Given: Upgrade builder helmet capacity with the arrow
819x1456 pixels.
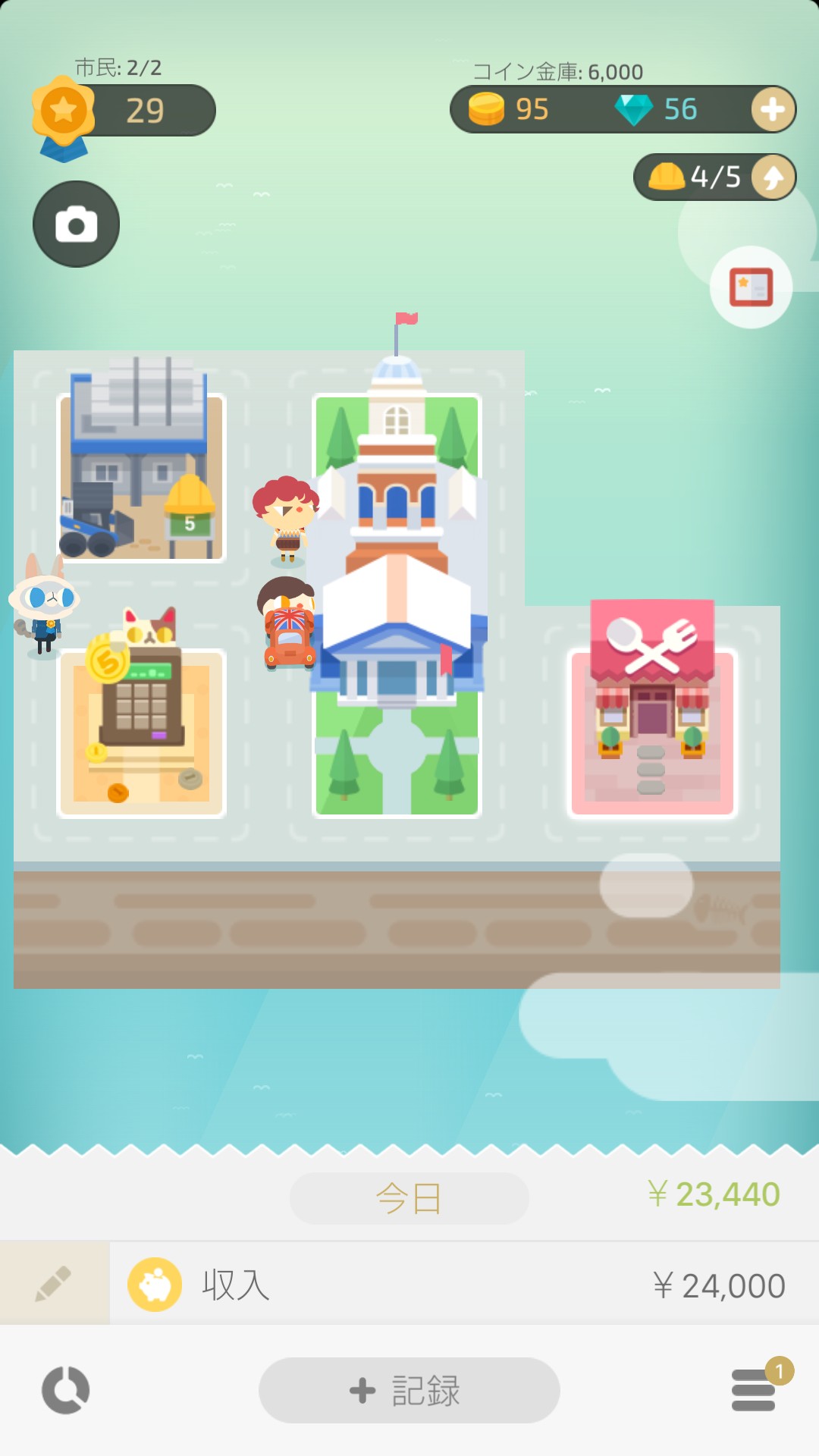Looking at the screenshot, I should point(773,177).
